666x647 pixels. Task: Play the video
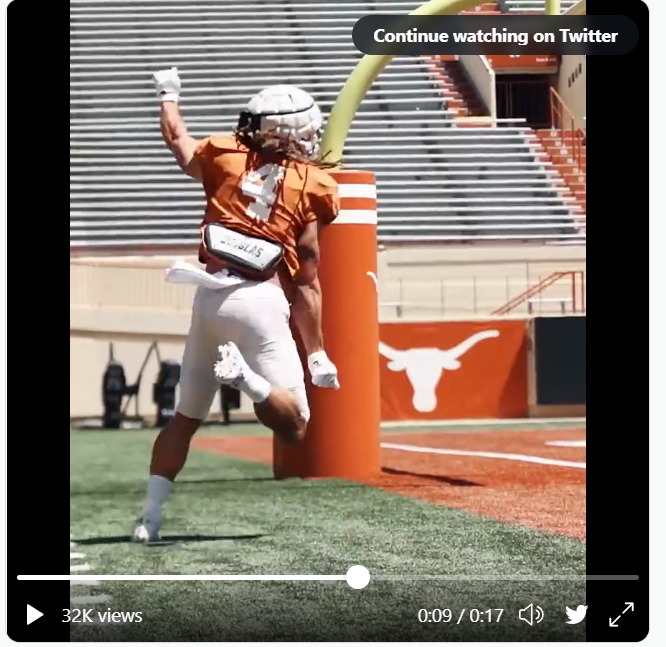[35, 614]
